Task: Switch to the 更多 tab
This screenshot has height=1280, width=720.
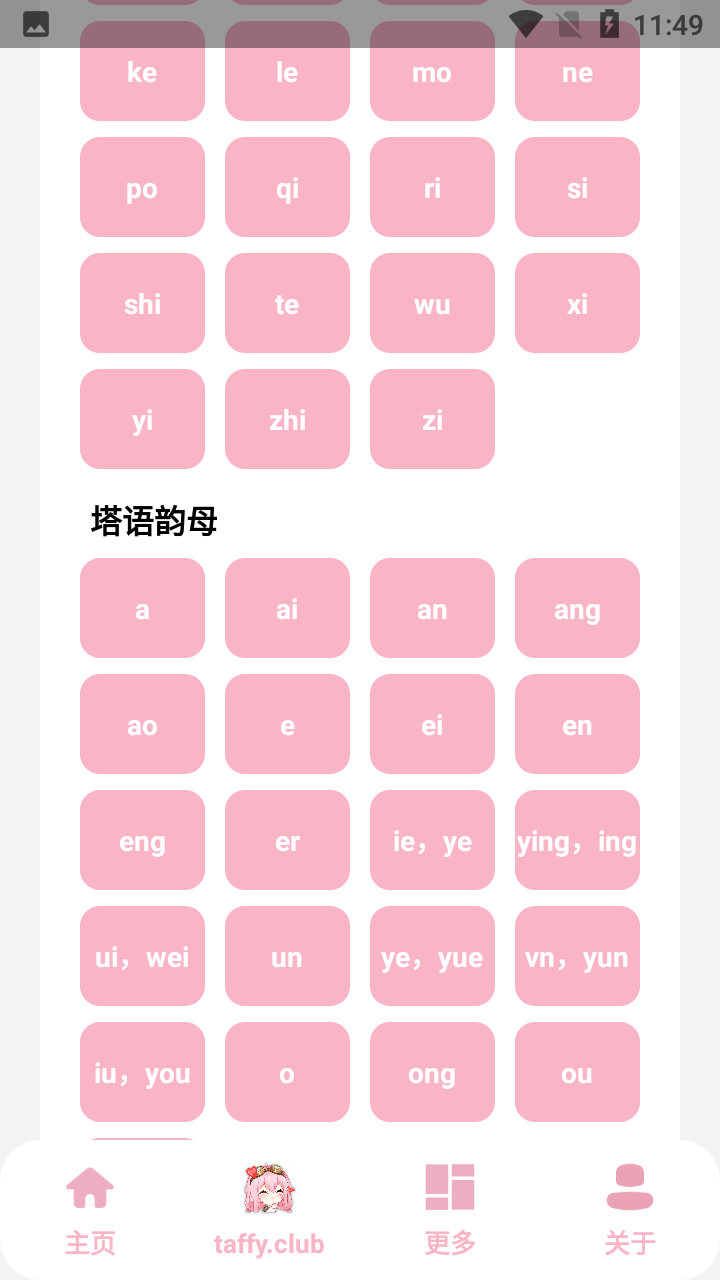Action: (x=450, y=1210)
